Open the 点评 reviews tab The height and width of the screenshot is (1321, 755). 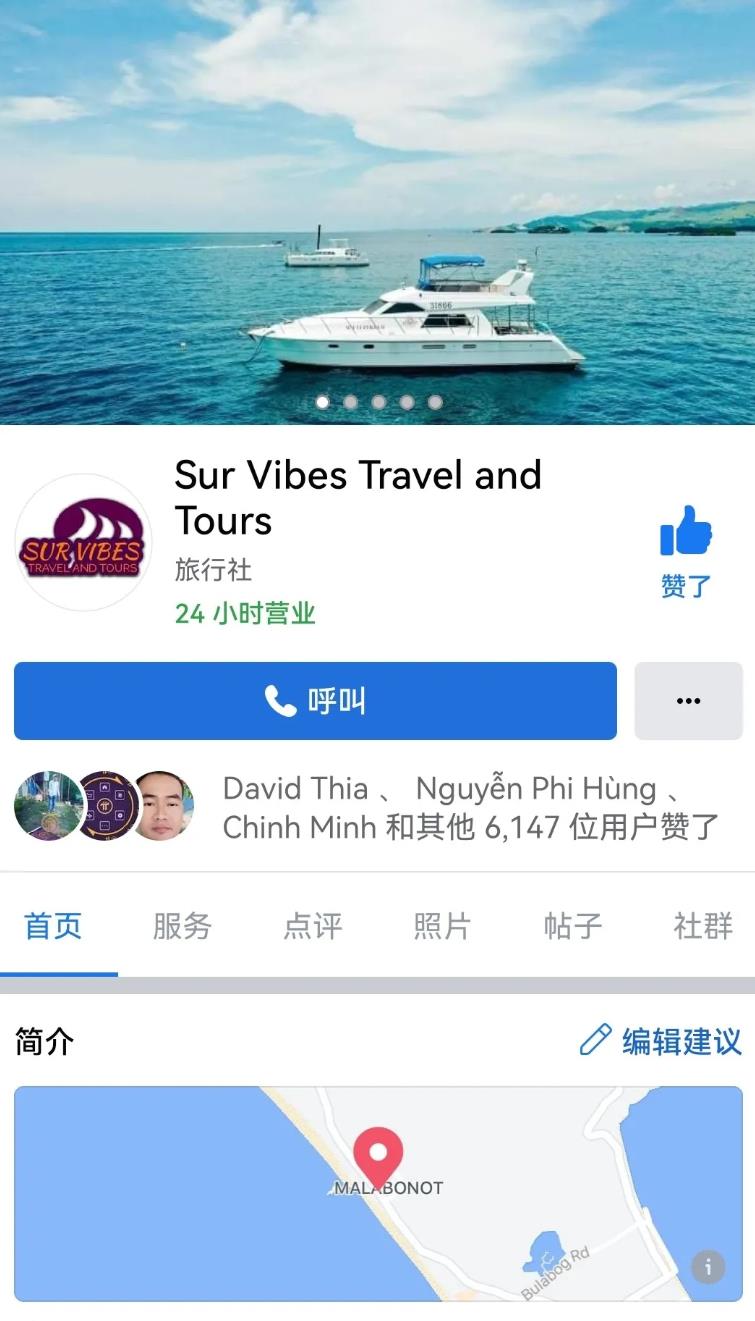coord(312,926)
